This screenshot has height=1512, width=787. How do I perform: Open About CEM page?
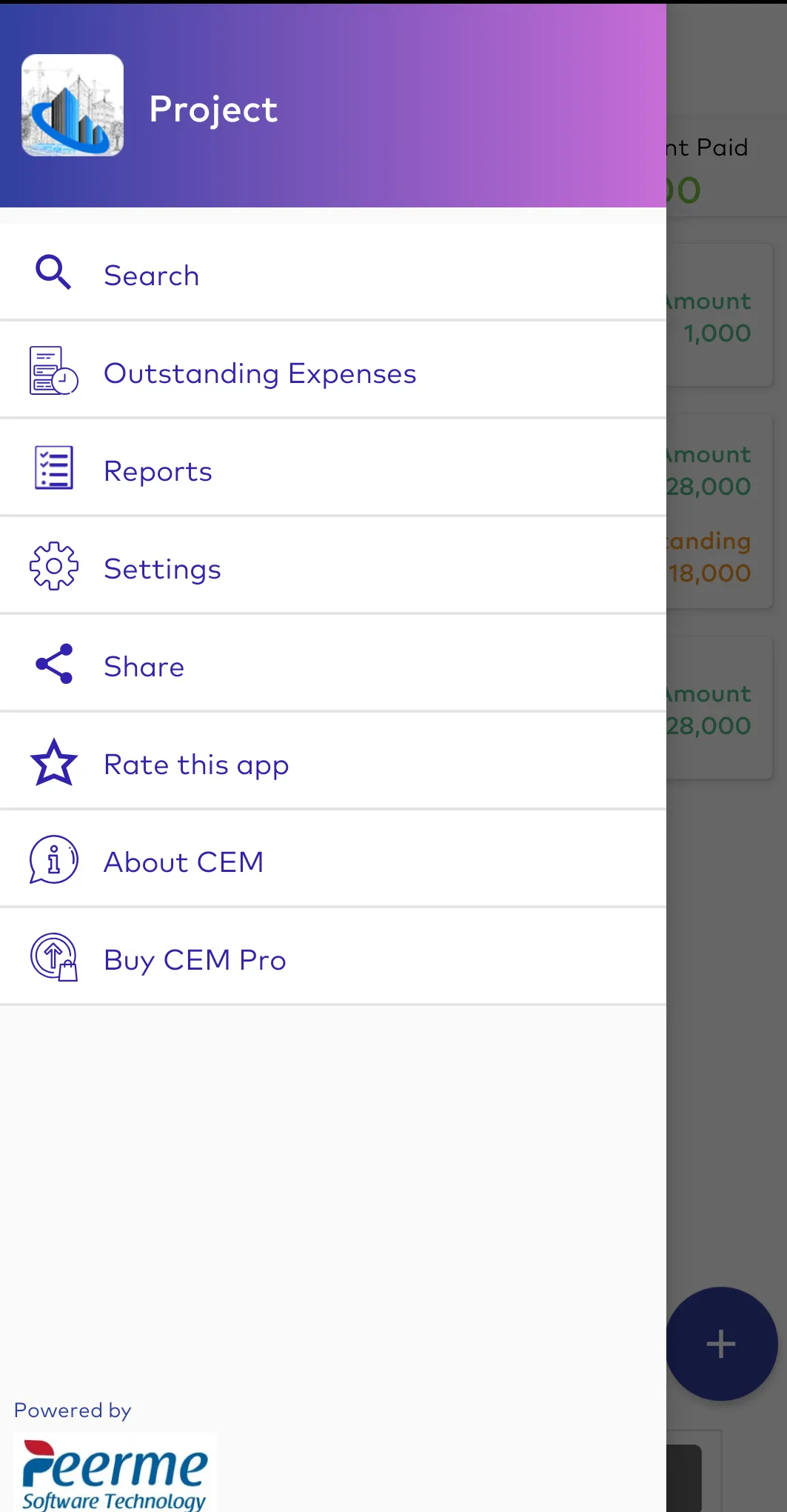[184, 862]
